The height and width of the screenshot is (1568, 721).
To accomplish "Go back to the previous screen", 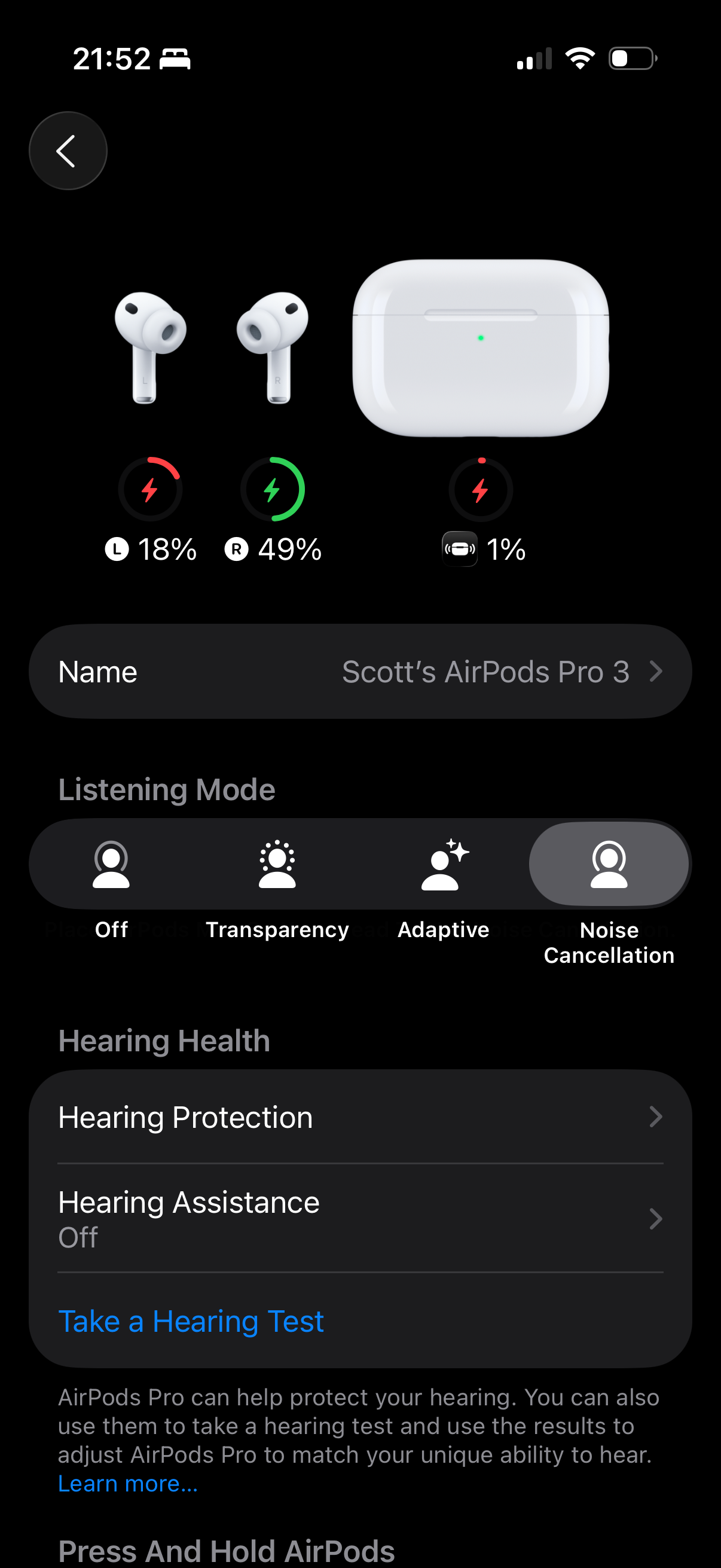I will (68, 151).
